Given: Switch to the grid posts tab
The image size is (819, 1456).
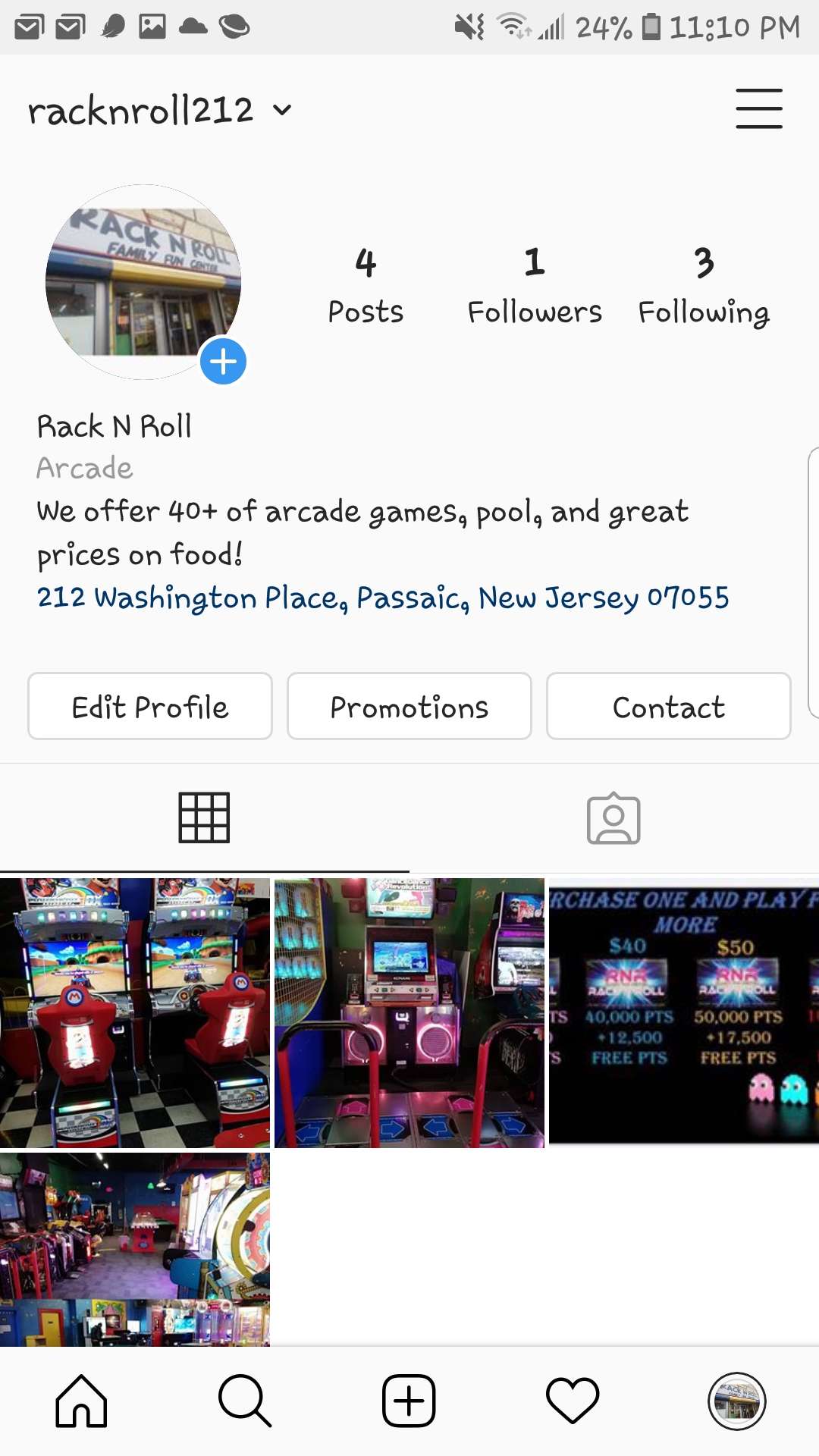Looking at the screenshot, I should click(204, 817).
